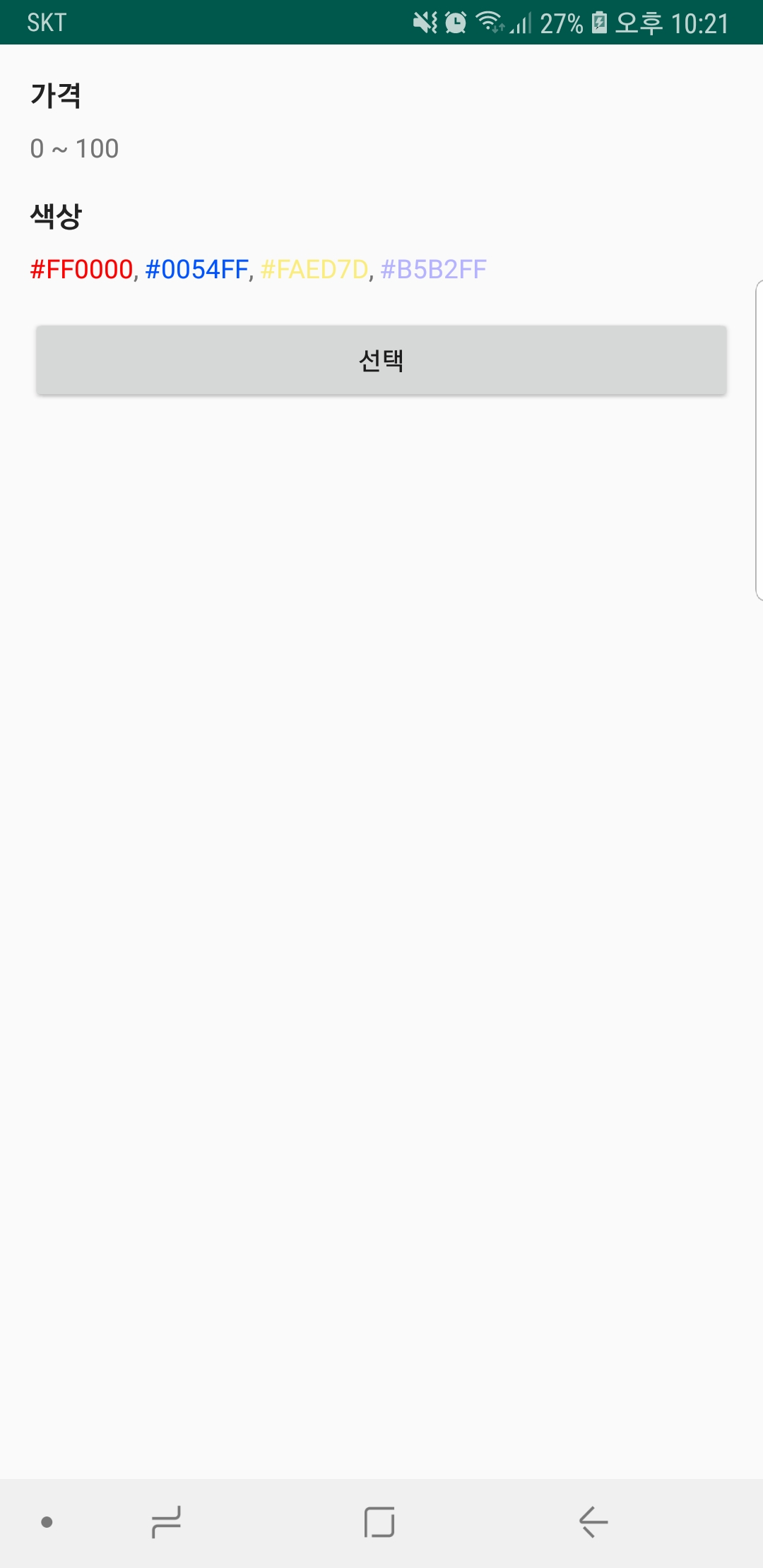Open recent apps from the navigation bar
This screenshot has height=1568, width=763.
coord(167,1521)
